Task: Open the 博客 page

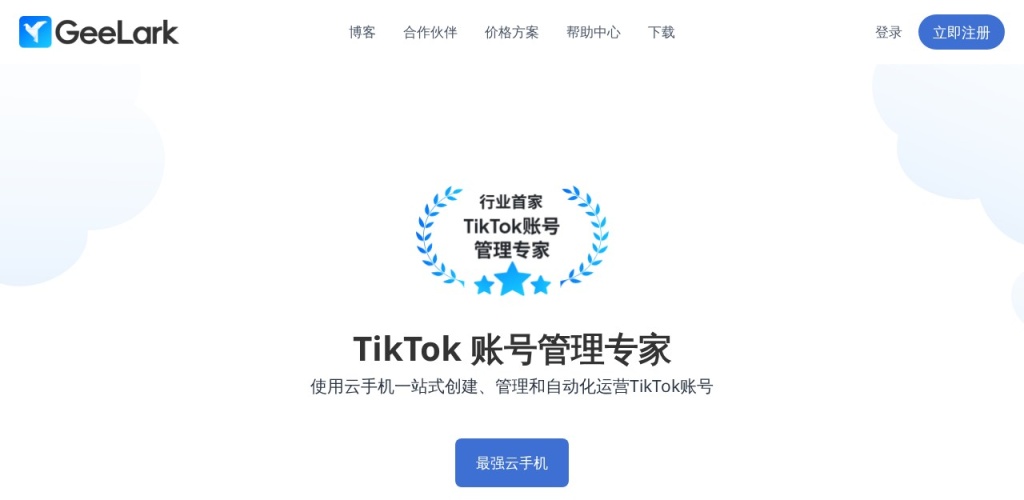Action: point(362,32)
